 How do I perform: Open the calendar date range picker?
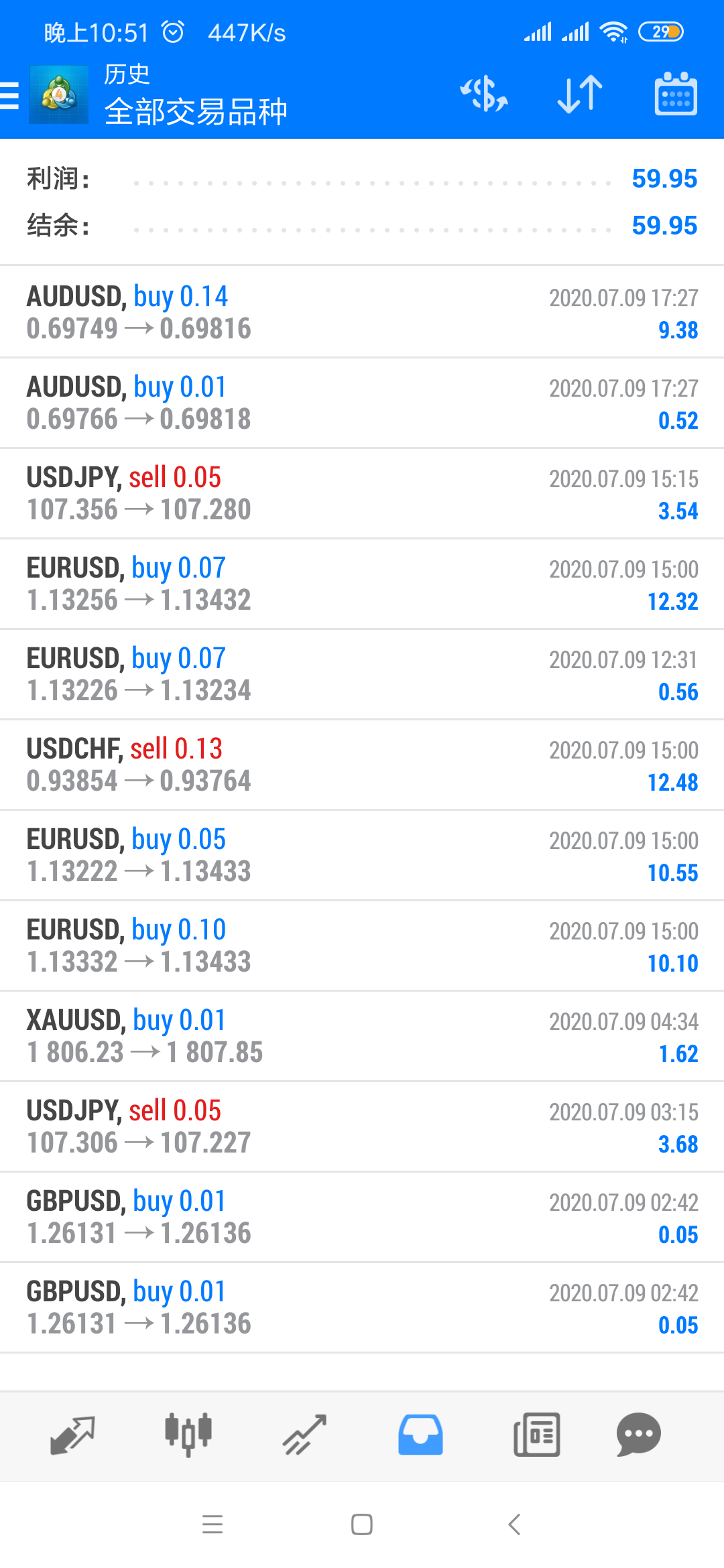[x=676, y=94]
